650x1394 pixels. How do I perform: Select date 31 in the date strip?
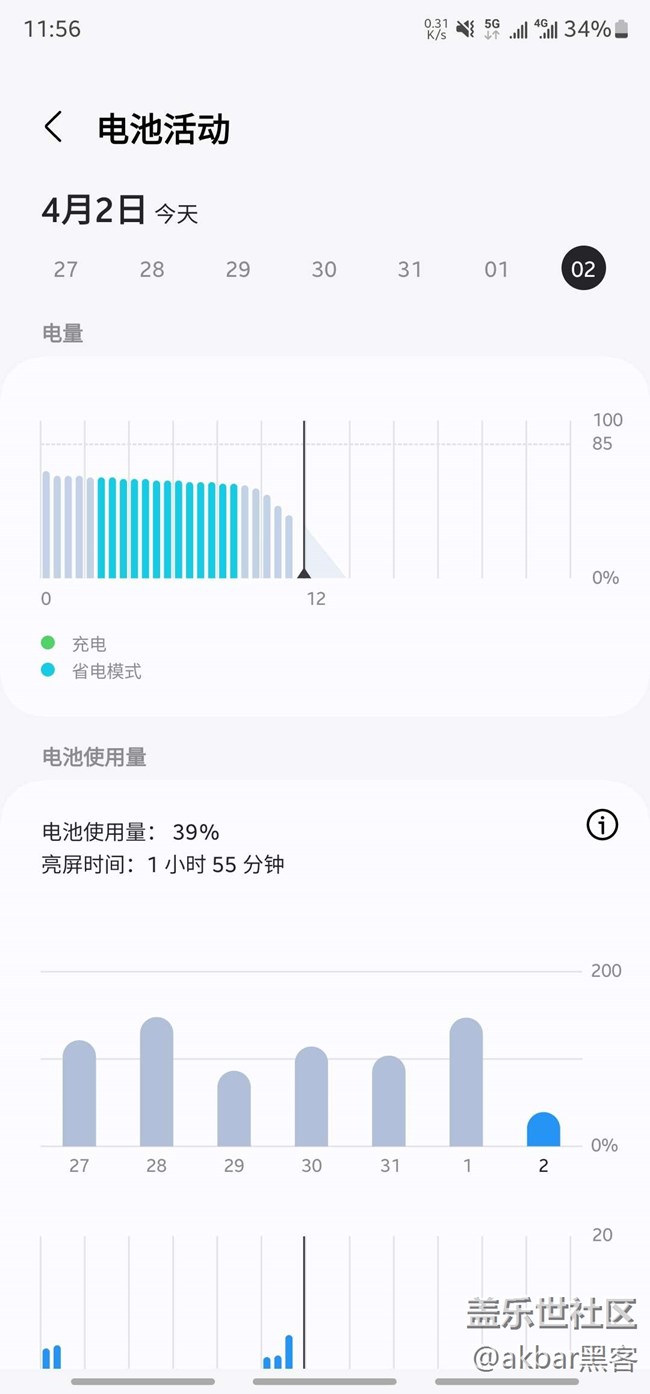[410, 269]
